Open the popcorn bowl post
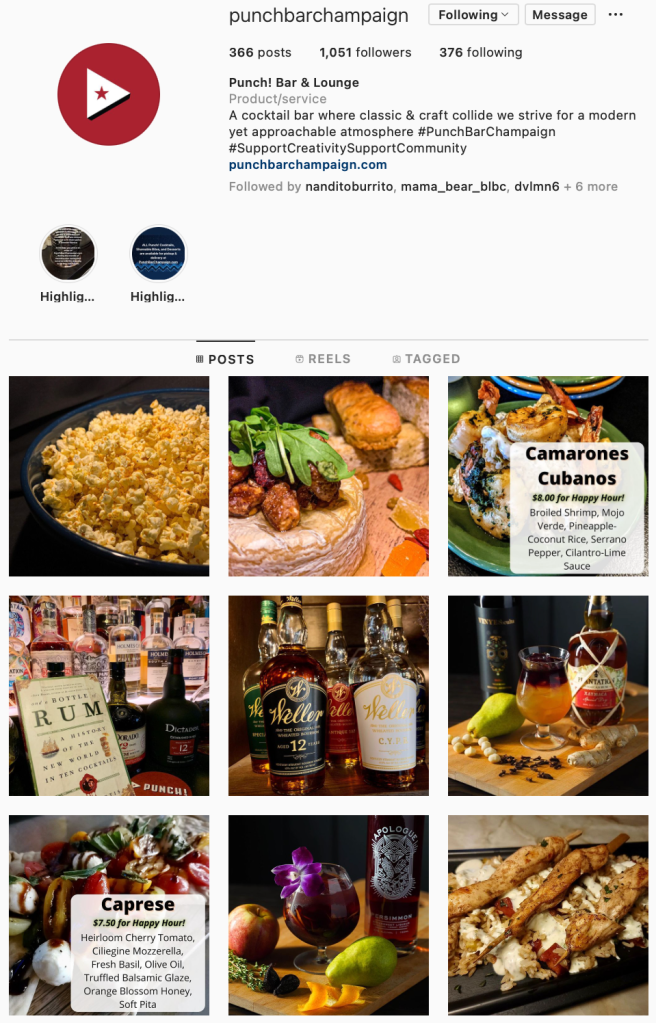The height and width of the screenshot is (1023, 656). click(109, 476)
